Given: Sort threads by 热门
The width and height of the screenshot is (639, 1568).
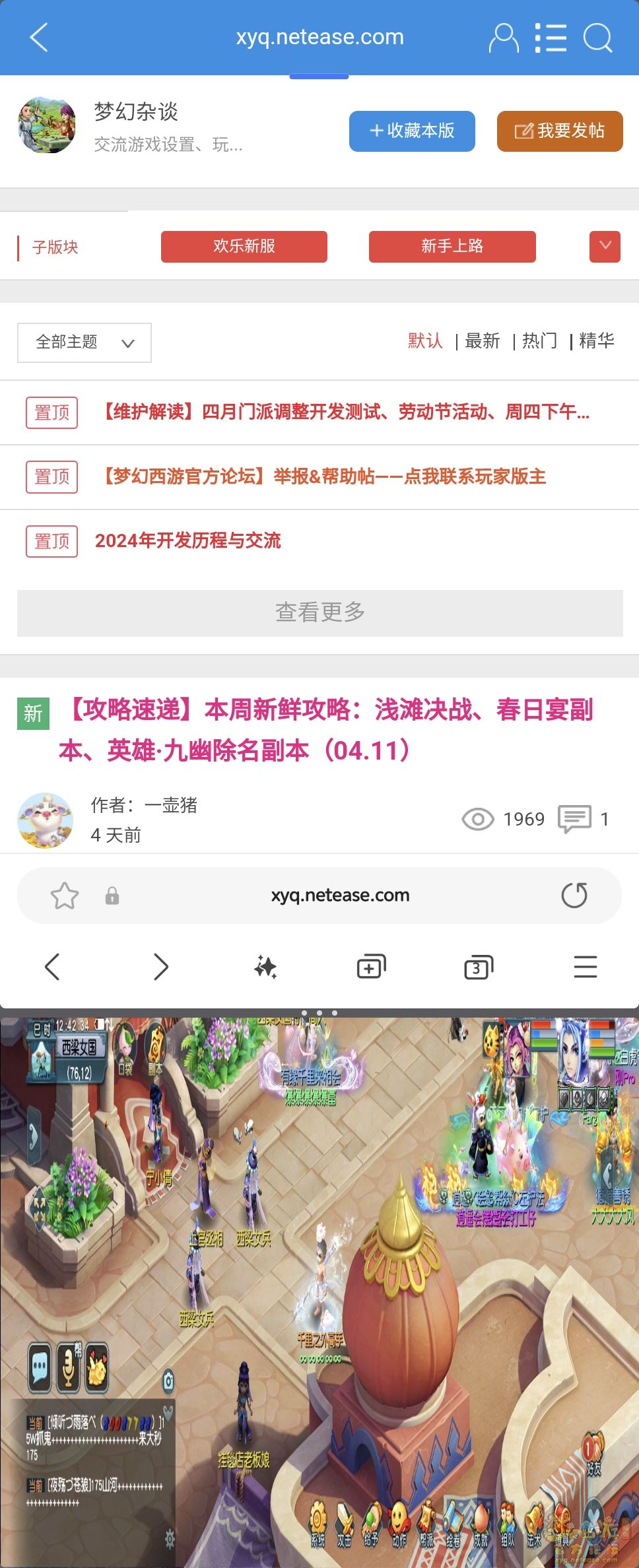Looking at the screenshot, I should (540, 341).
